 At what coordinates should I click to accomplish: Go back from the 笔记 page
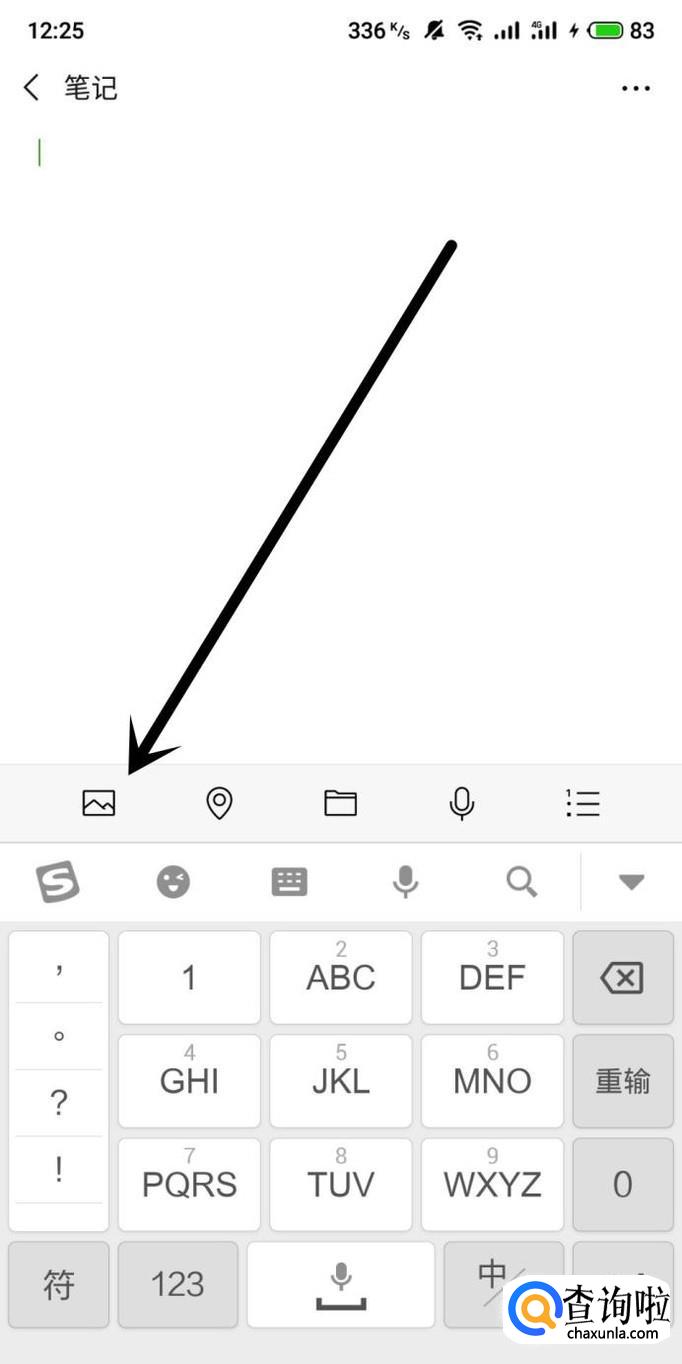point(31,88)
